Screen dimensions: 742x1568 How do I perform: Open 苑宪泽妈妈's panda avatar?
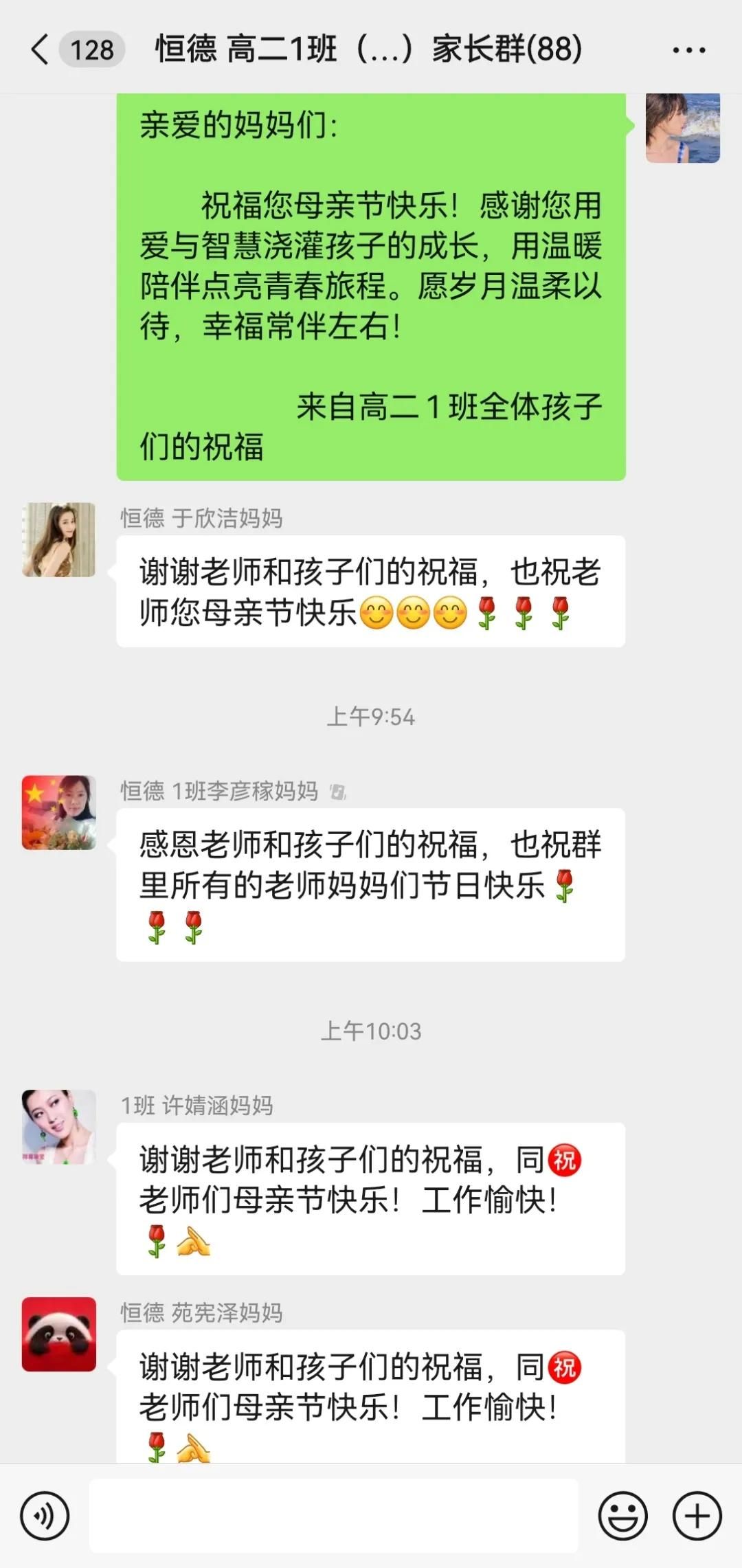59,1334
